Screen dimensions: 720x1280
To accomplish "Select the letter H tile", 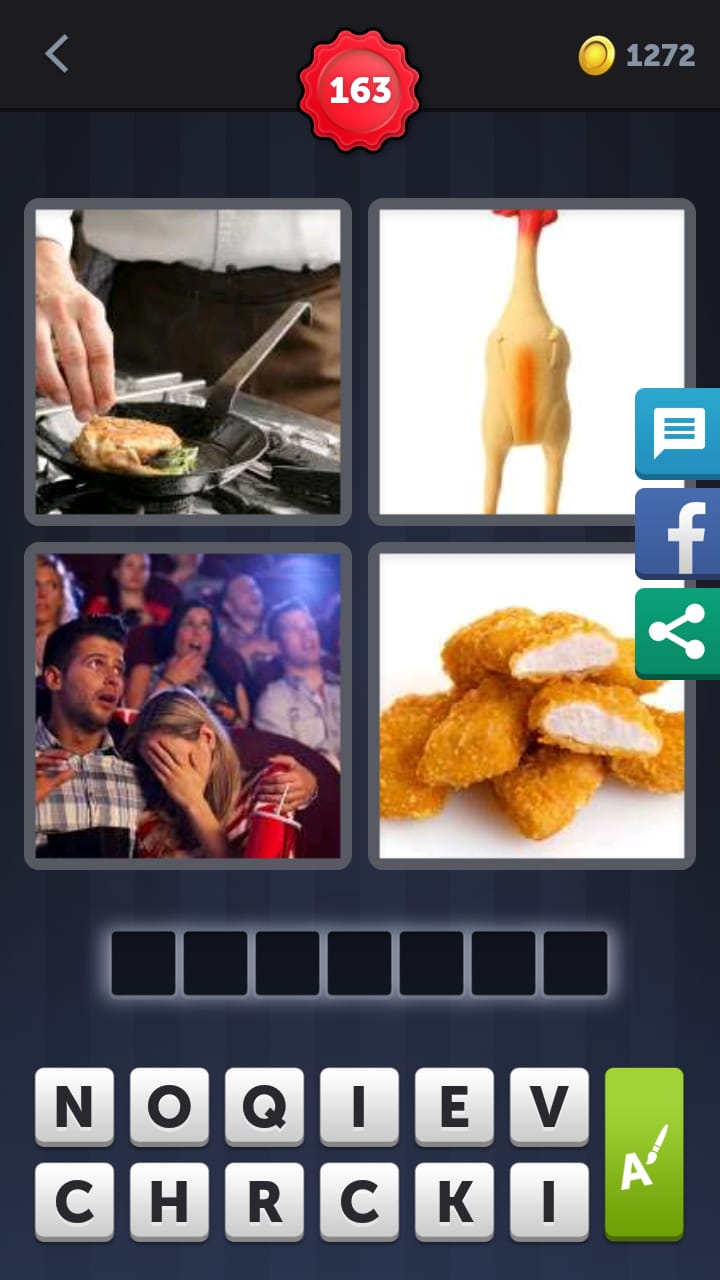I will click(x=169, y=1201).
